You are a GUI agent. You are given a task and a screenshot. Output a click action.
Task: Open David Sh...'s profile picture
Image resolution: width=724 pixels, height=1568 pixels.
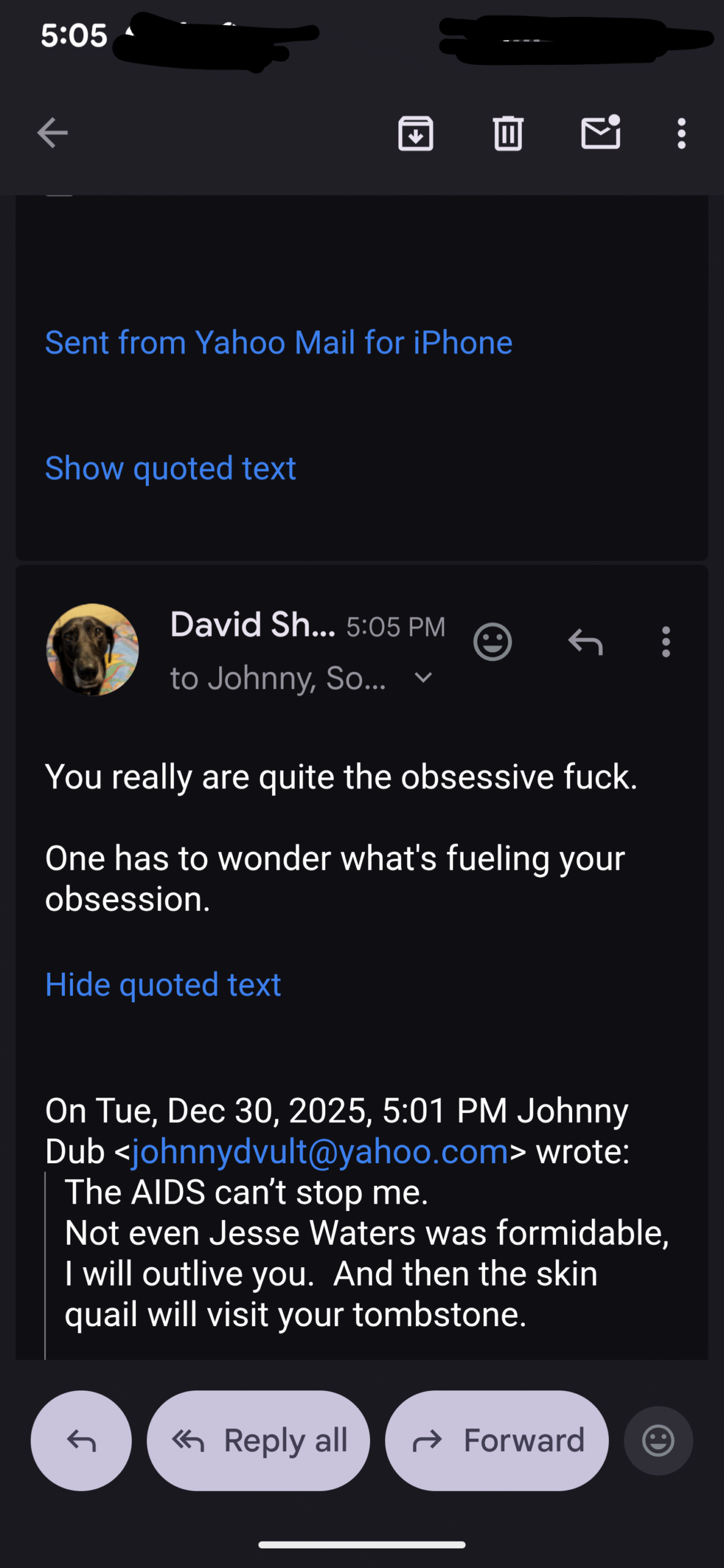[92, 649]
